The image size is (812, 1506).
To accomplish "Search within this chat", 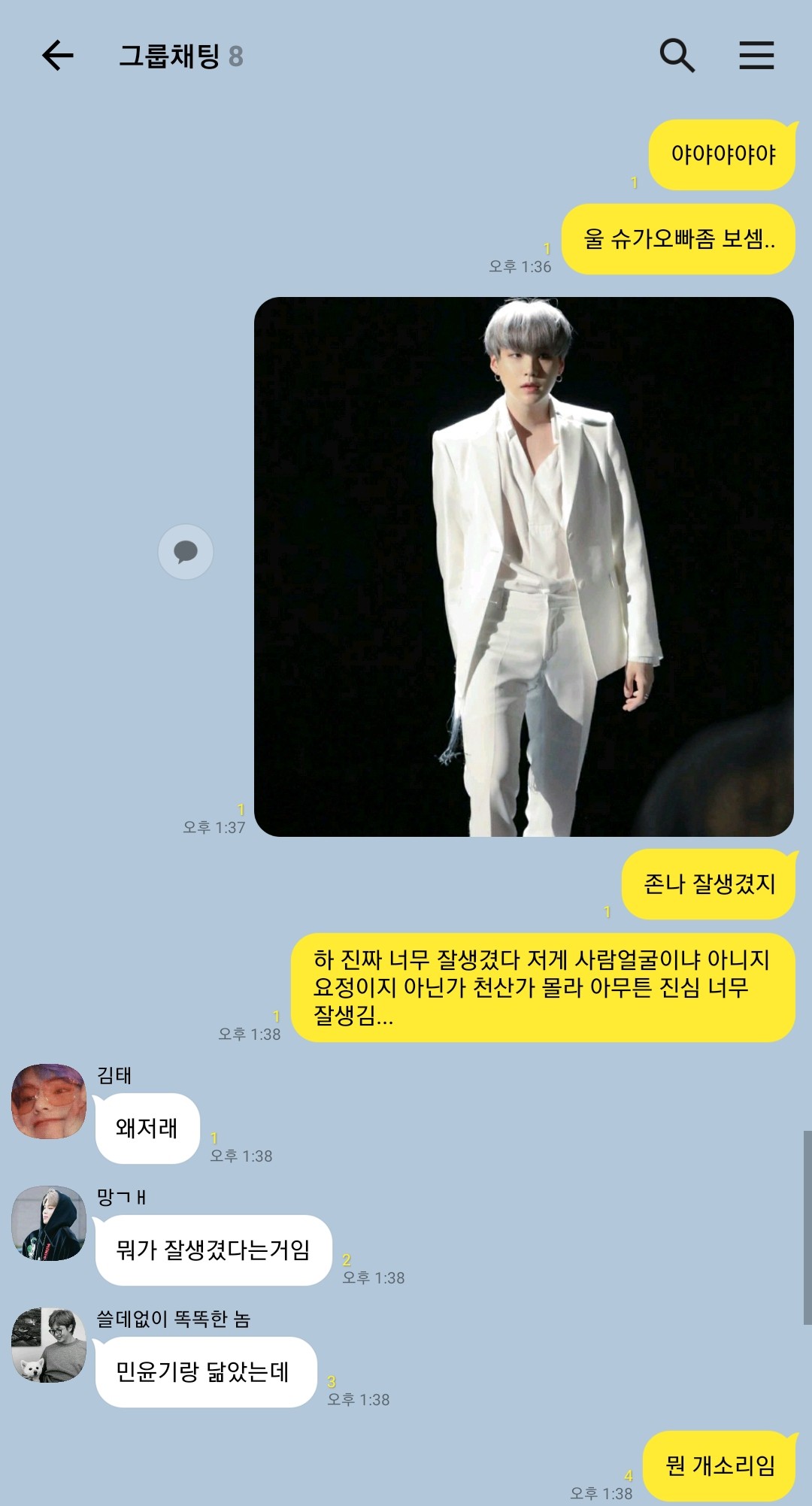I will [677, 56].
